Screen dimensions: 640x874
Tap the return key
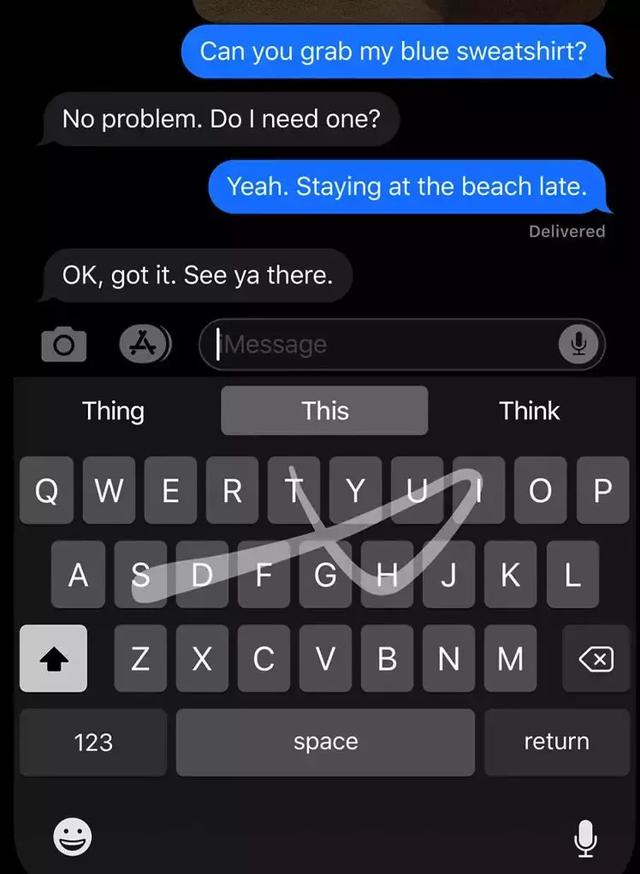(x=556, y=742)
